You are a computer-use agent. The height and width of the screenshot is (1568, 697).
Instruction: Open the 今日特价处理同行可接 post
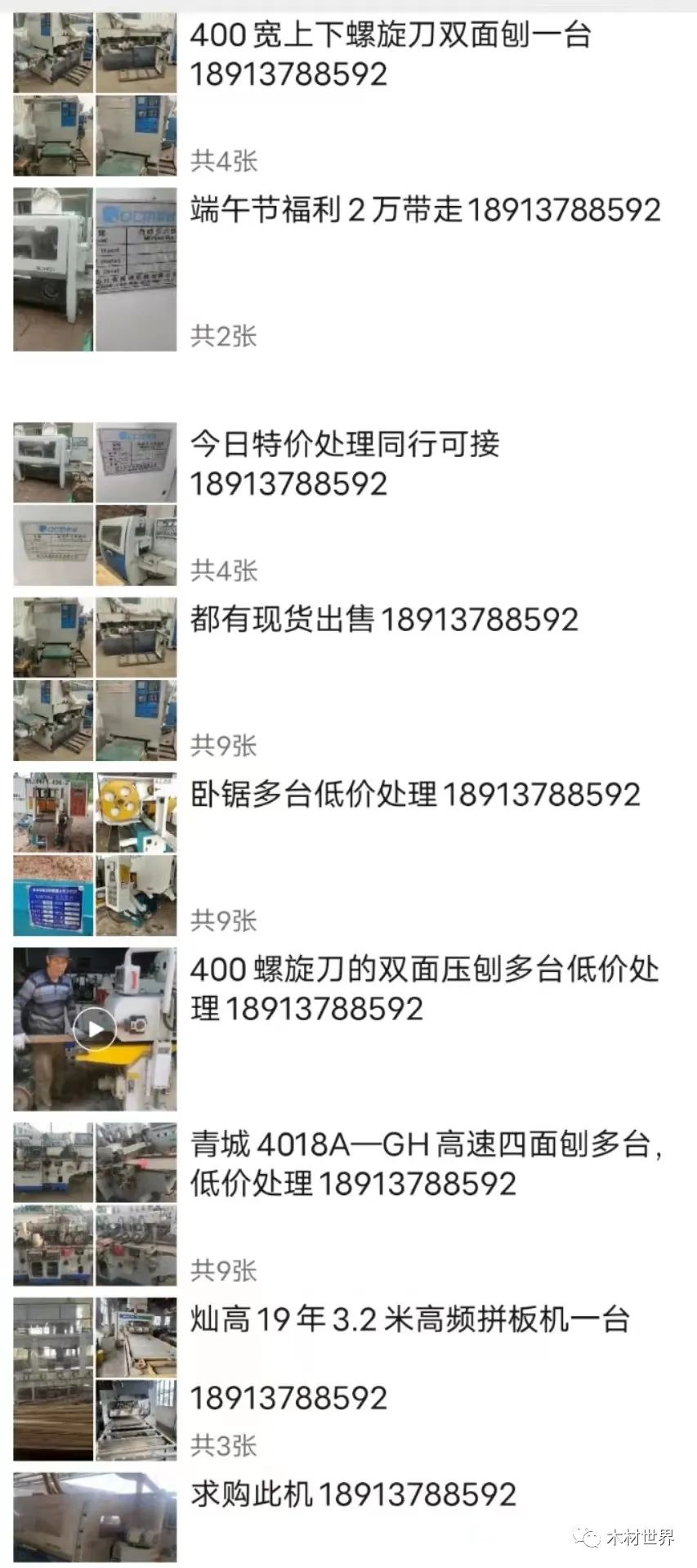(344, 463)
